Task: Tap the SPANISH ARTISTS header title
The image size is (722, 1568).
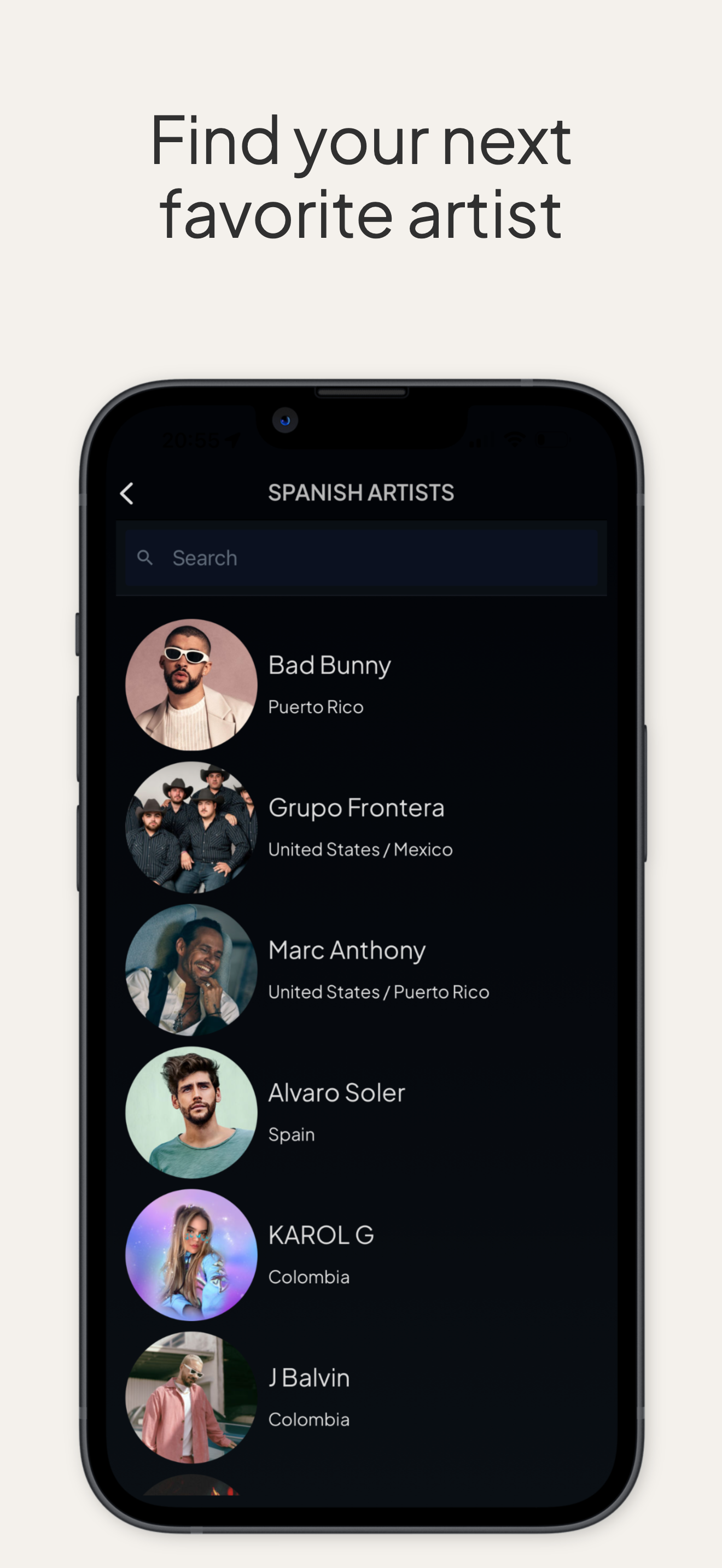Action: tap(361, 492)
